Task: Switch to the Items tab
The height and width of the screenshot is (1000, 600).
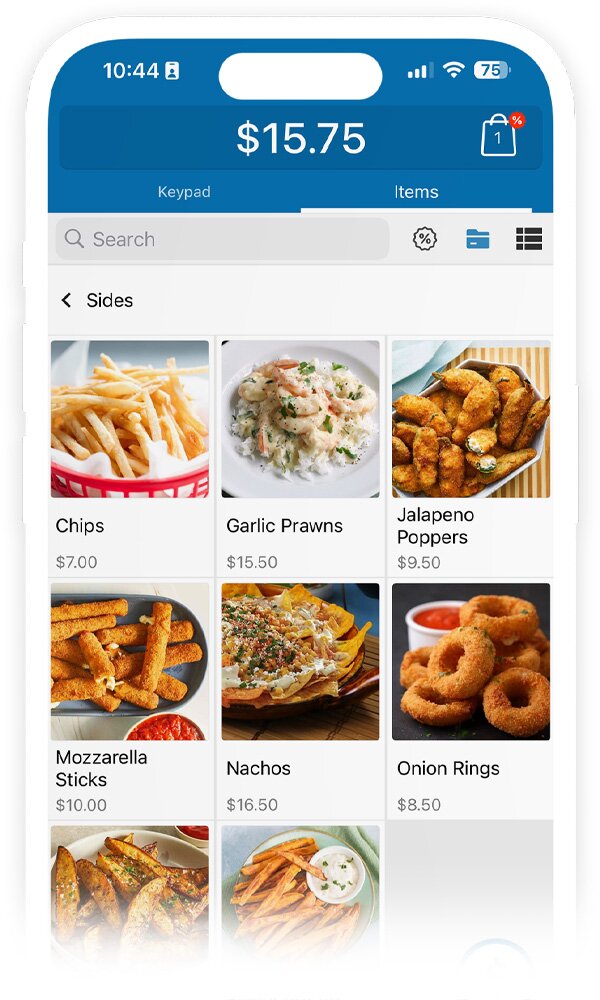Action: [416, 192]
